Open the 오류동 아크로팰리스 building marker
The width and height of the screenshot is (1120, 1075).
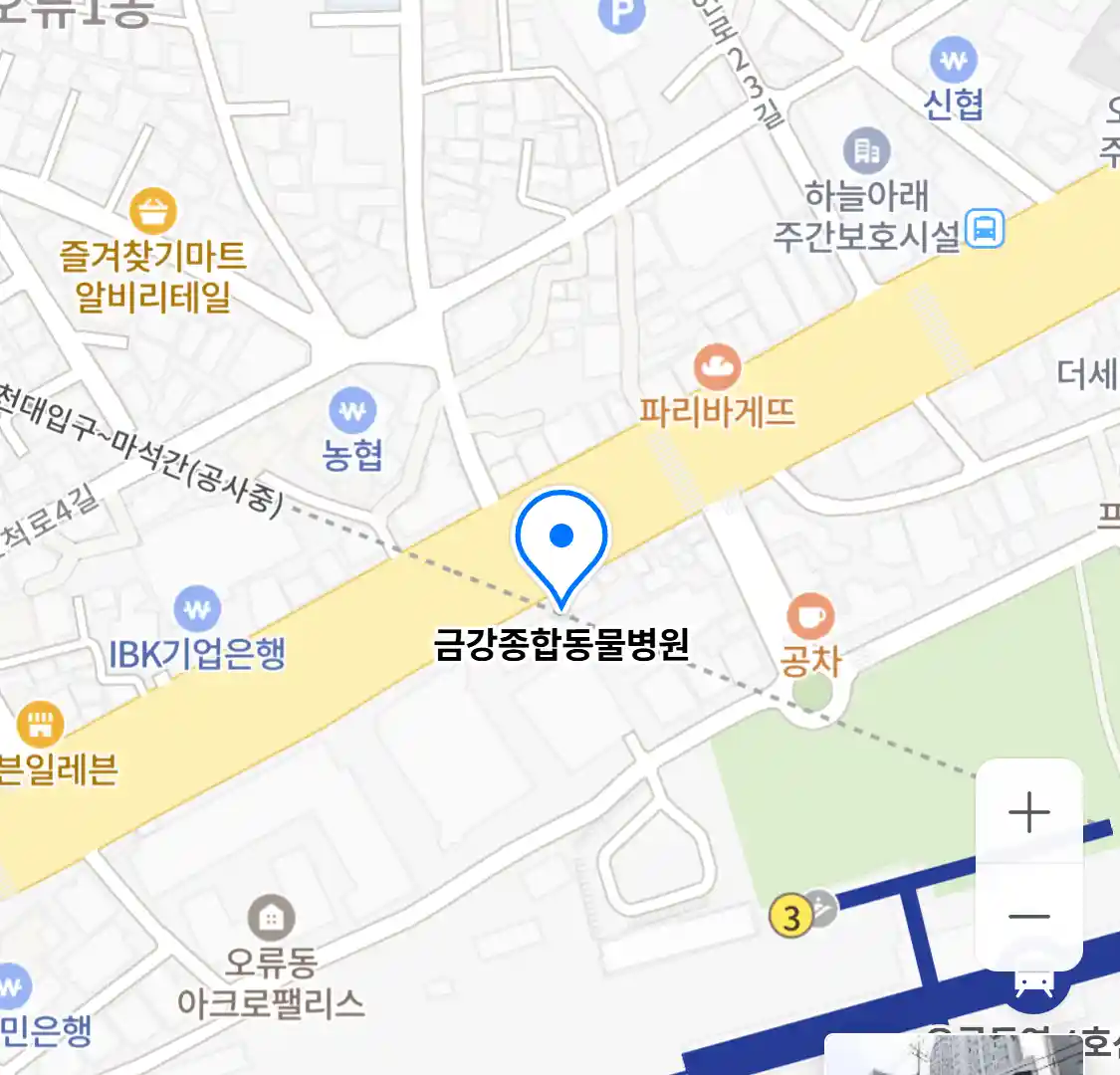271,918
